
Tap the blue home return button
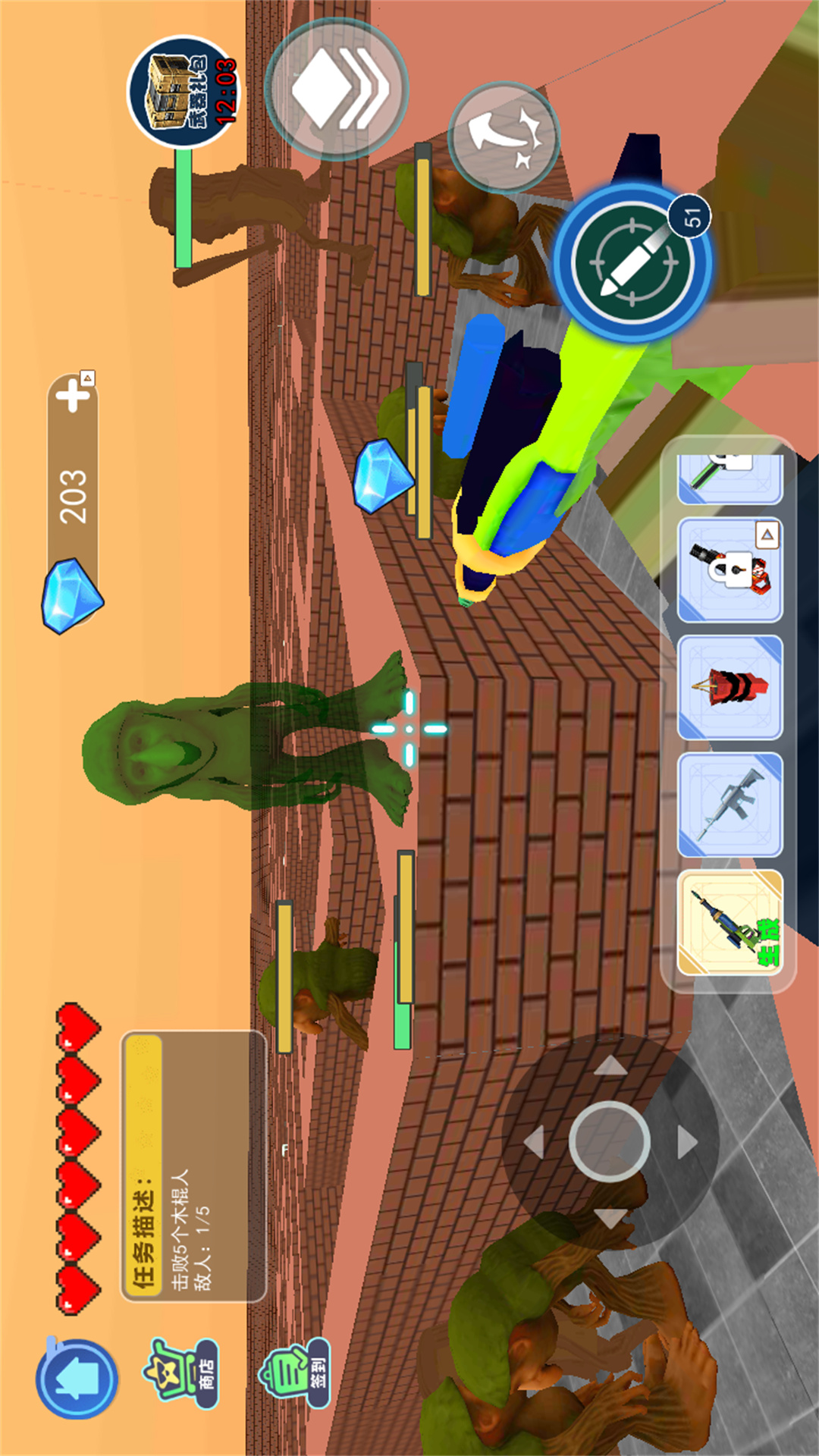(77, 1378)
